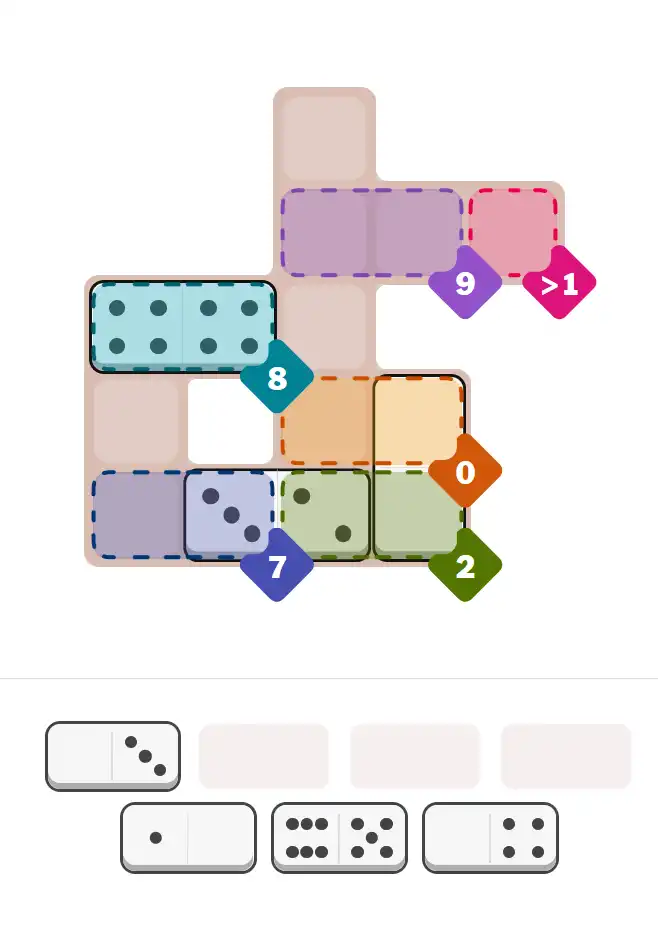Select the six-five domino tile
Screen dimensions: 658x925
pyautogui.click(x=339, y=837)
